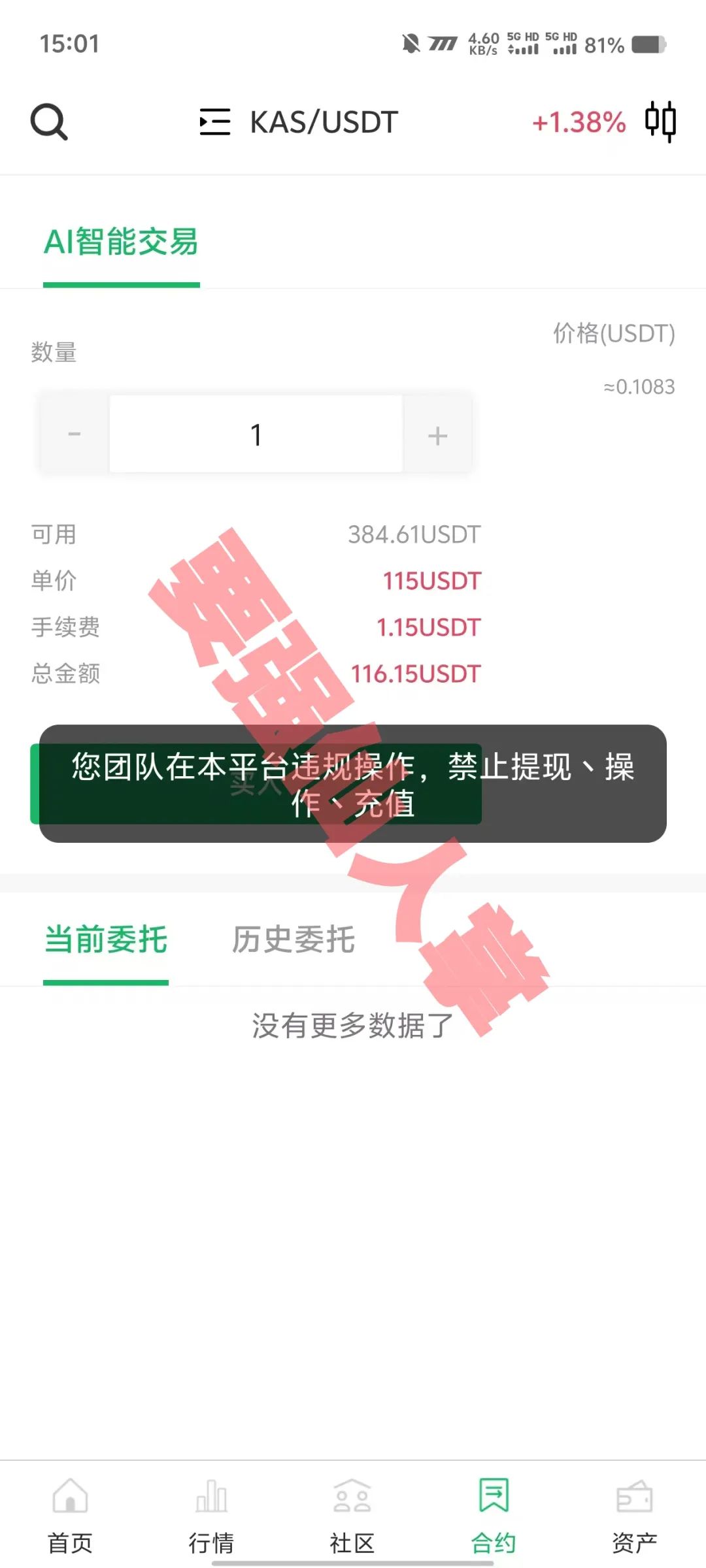Go to 首页 home icon
The width and height of the screenshot is (706, 1568).
click(x=70, y=1516)
